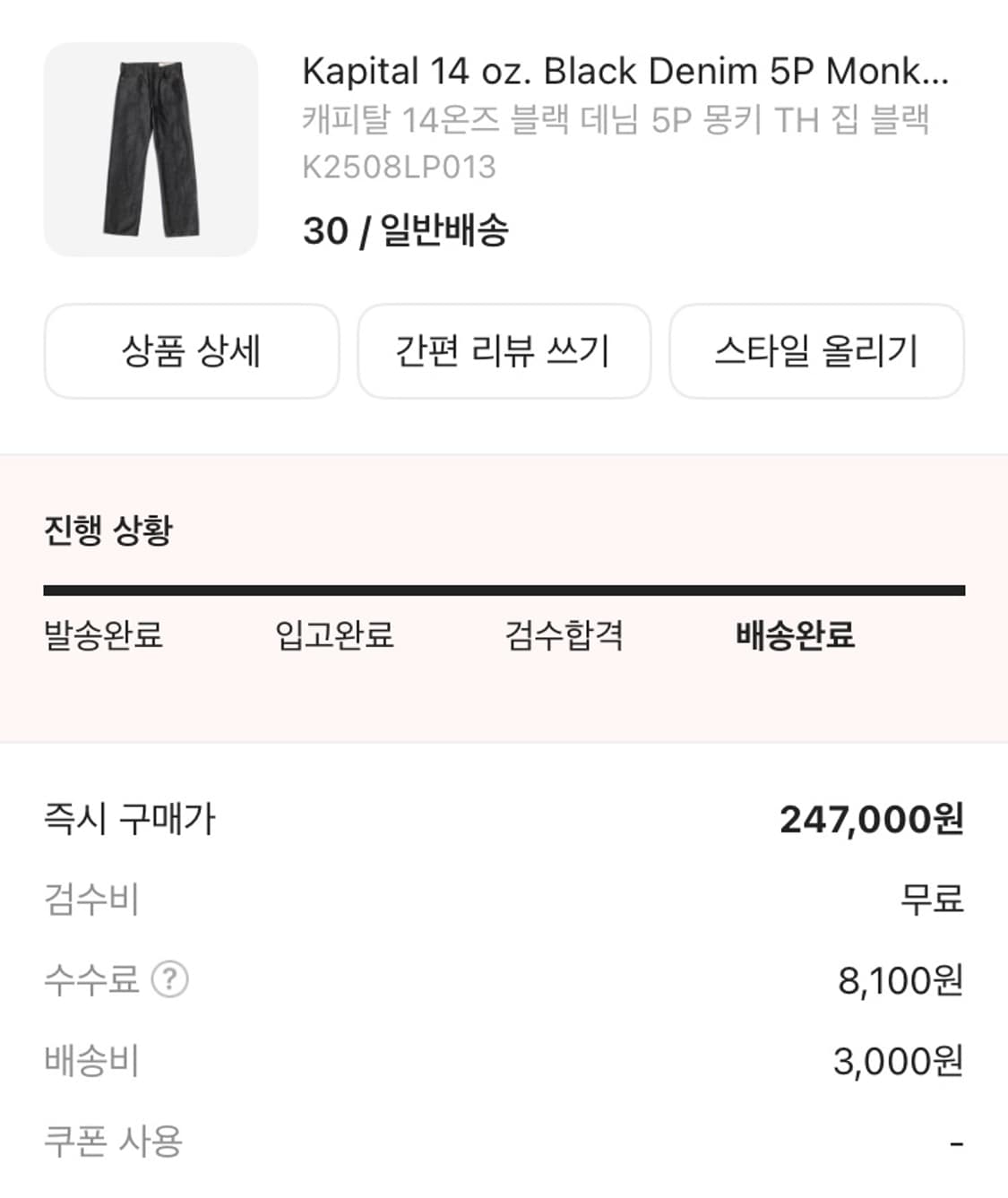Click the order progress bar
Screen dimensions: 1008x1198
coord(504,590)
